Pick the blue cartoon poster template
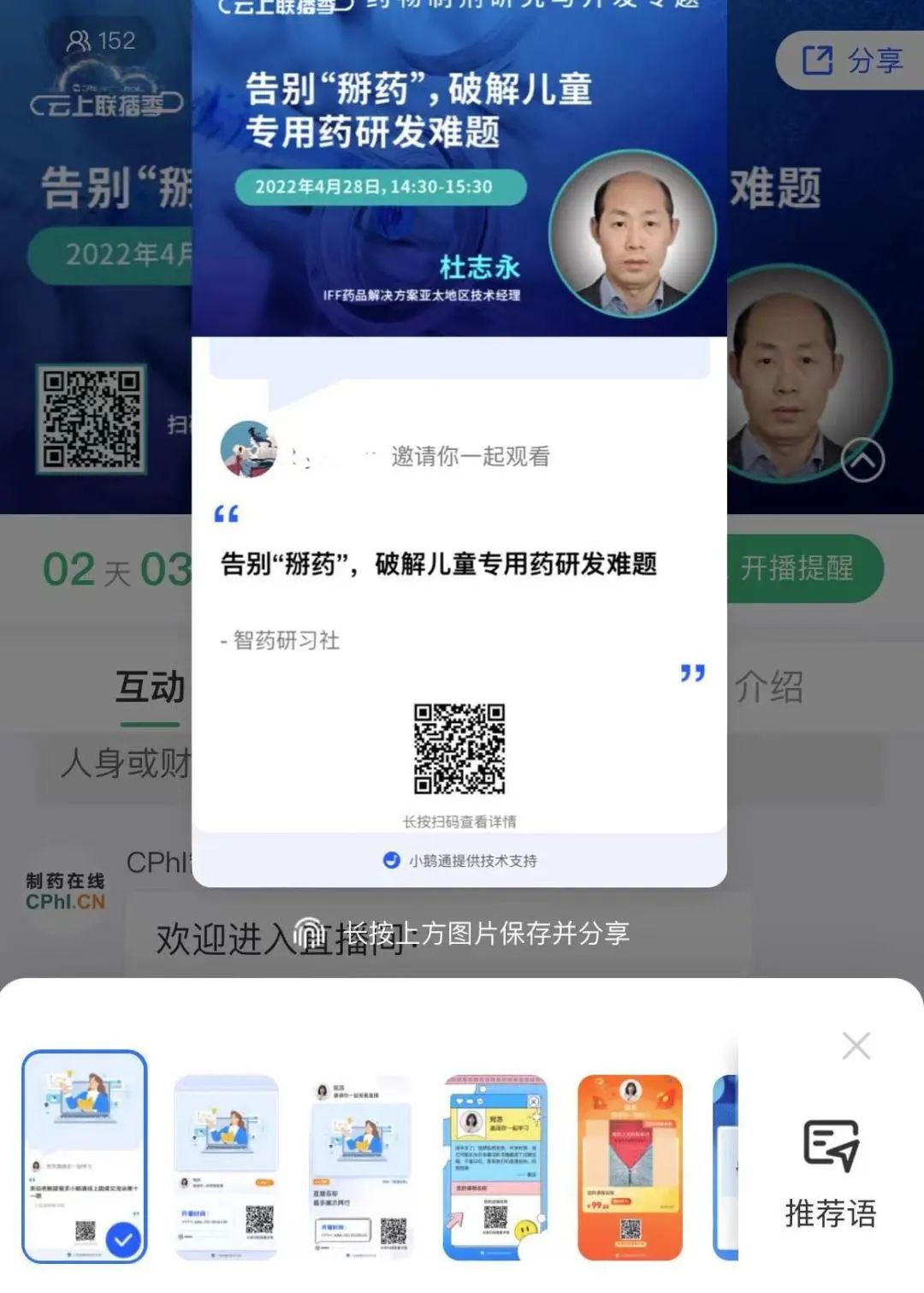 (x=495, y=1167)
